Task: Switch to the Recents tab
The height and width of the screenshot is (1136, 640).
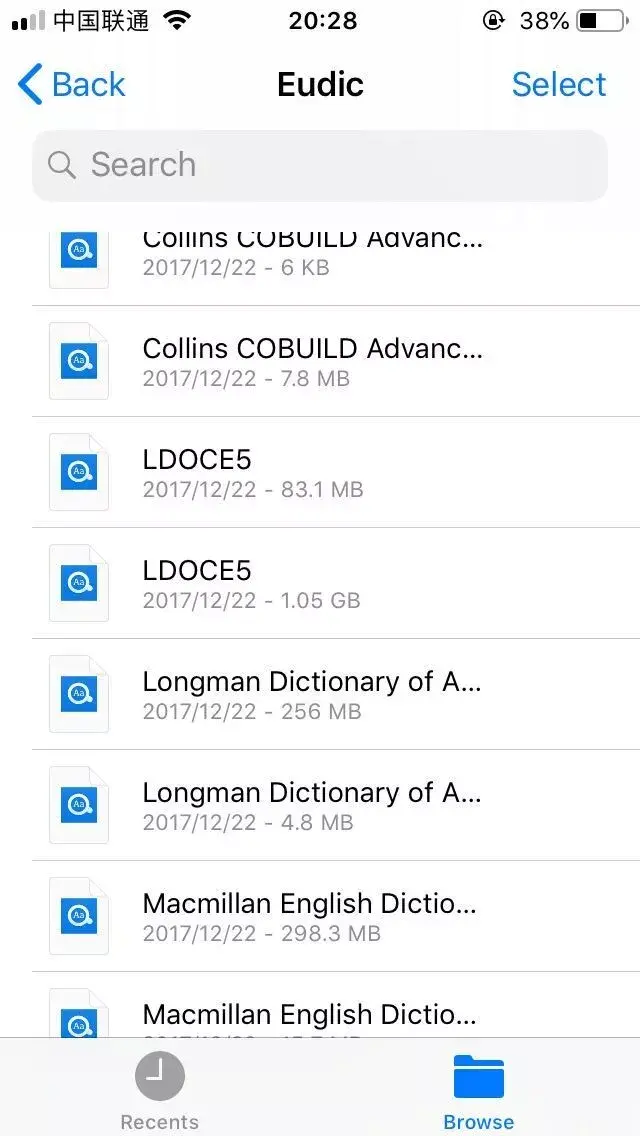Action: point(160,1092)
